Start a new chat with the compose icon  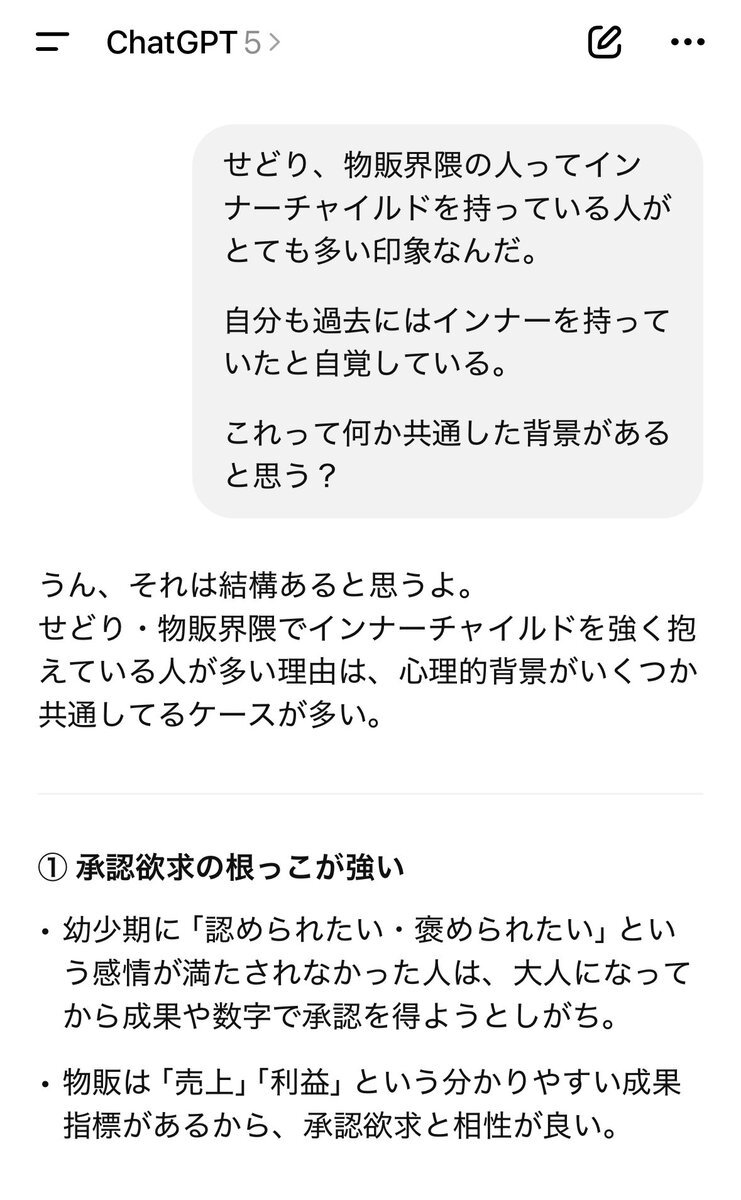605,41
